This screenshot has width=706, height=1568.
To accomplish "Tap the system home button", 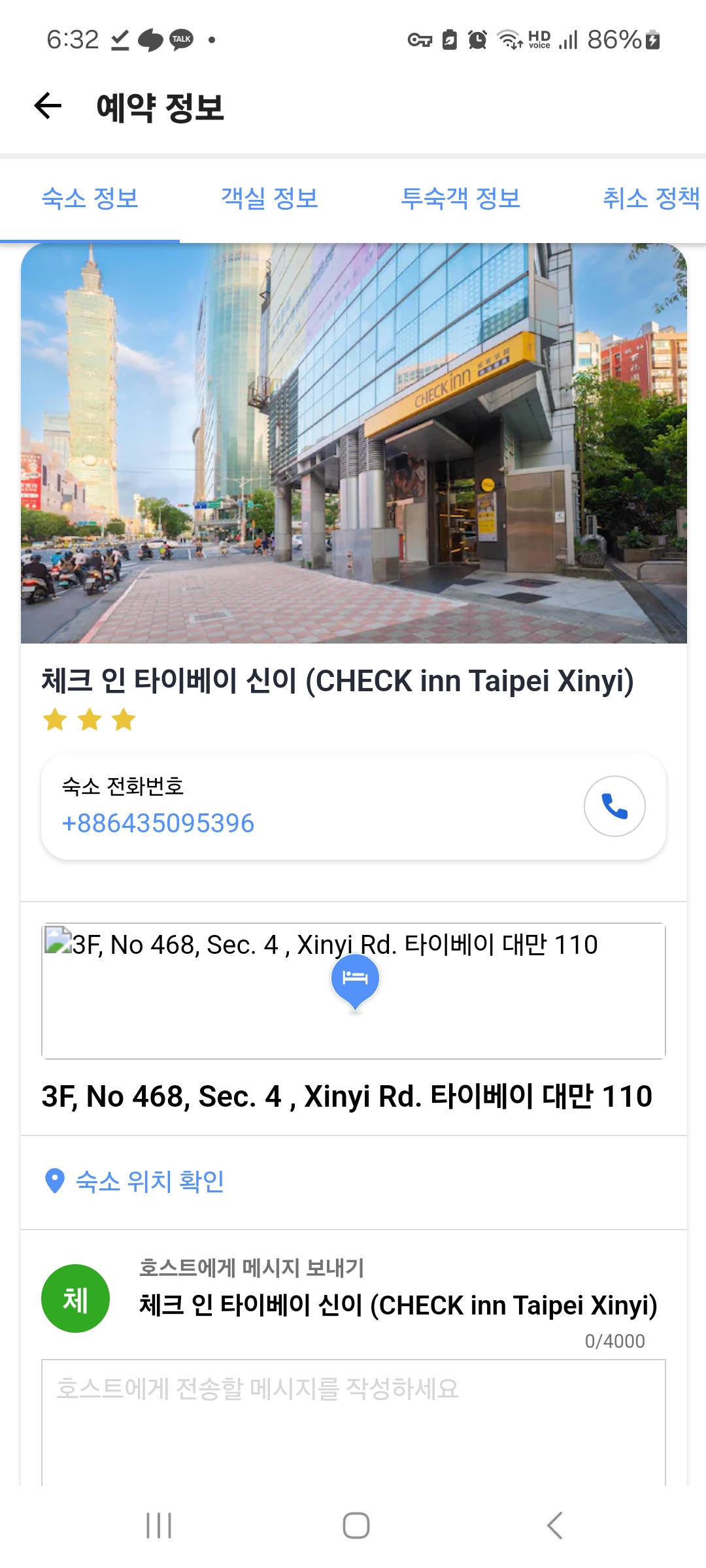I will click(x=356, y=1526).
